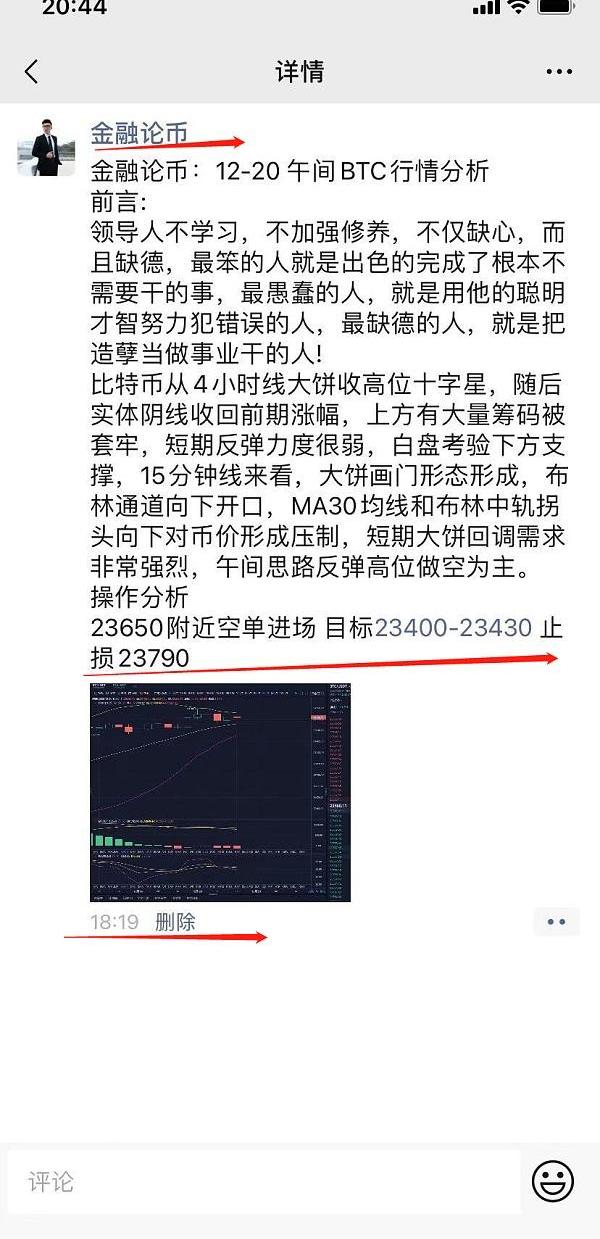600x1239 pixels.
Task: Open the like and comment popup button
Action: [556, 922]
